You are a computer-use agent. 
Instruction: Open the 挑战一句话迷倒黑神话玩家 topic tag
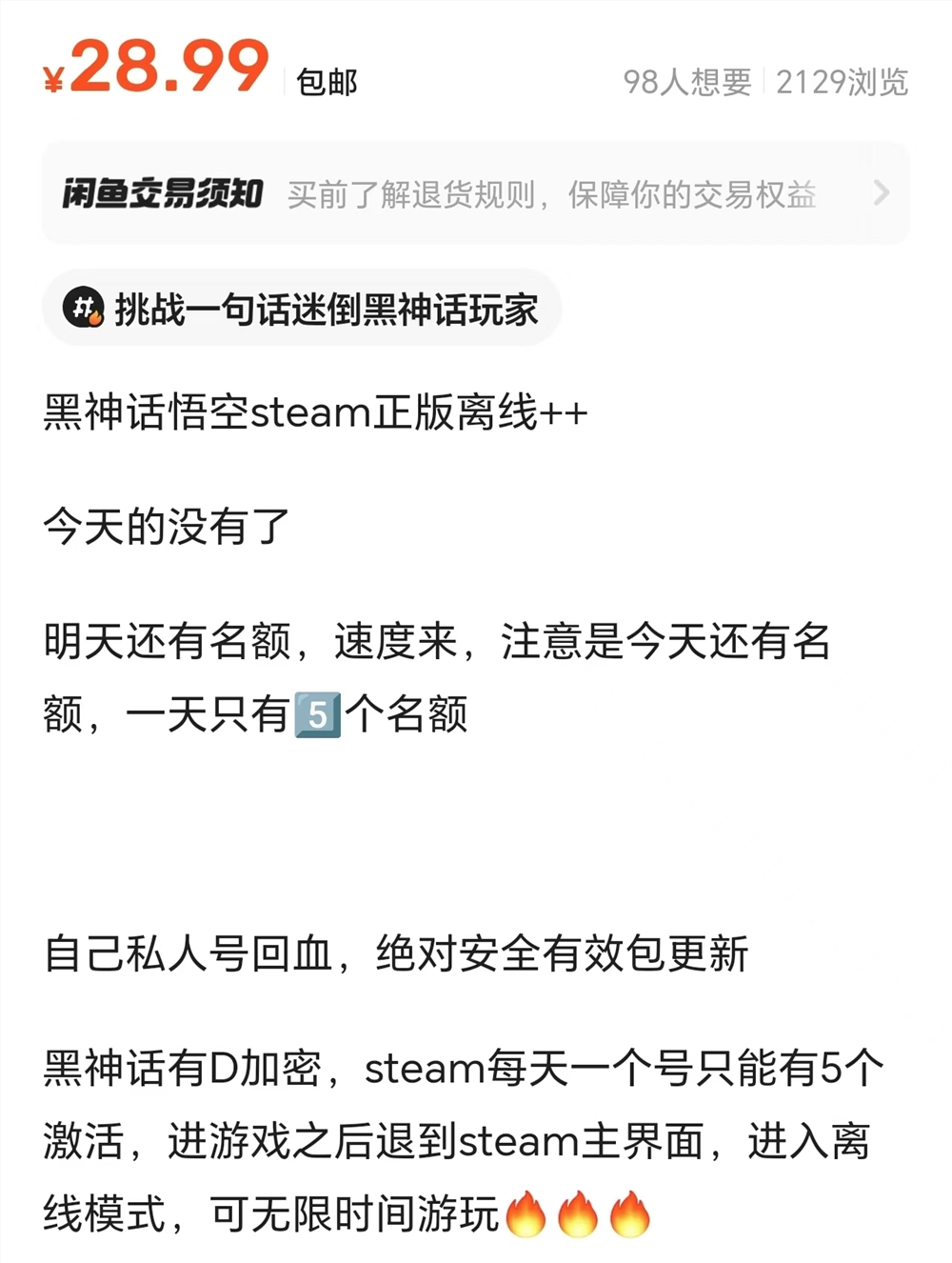(303, 310)
